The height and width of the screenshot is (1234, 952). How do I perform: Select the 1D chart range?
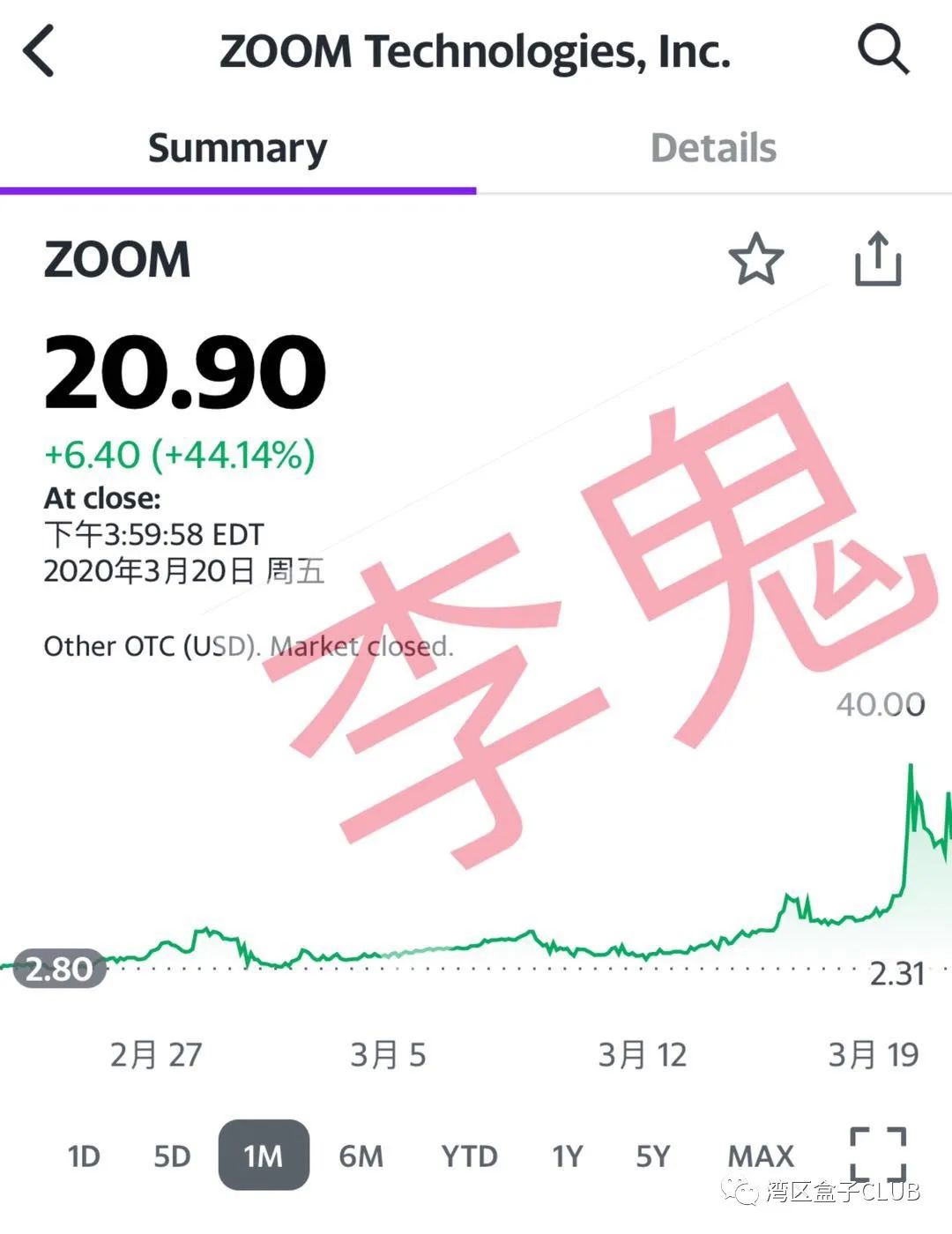[84, 1156]
